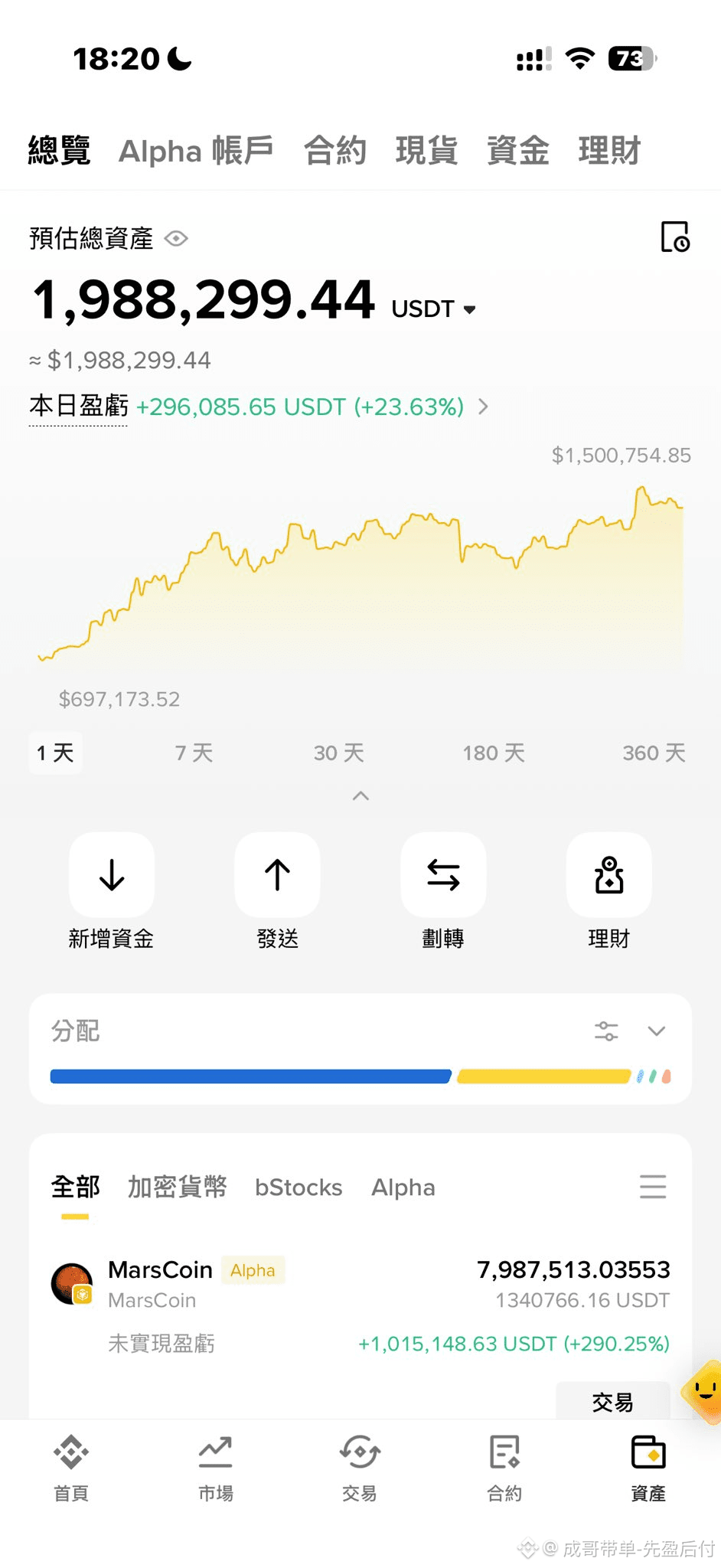Open the 分配 filter settings icon
Viewport: 721px width, 1568px height.
point(606,1031)
